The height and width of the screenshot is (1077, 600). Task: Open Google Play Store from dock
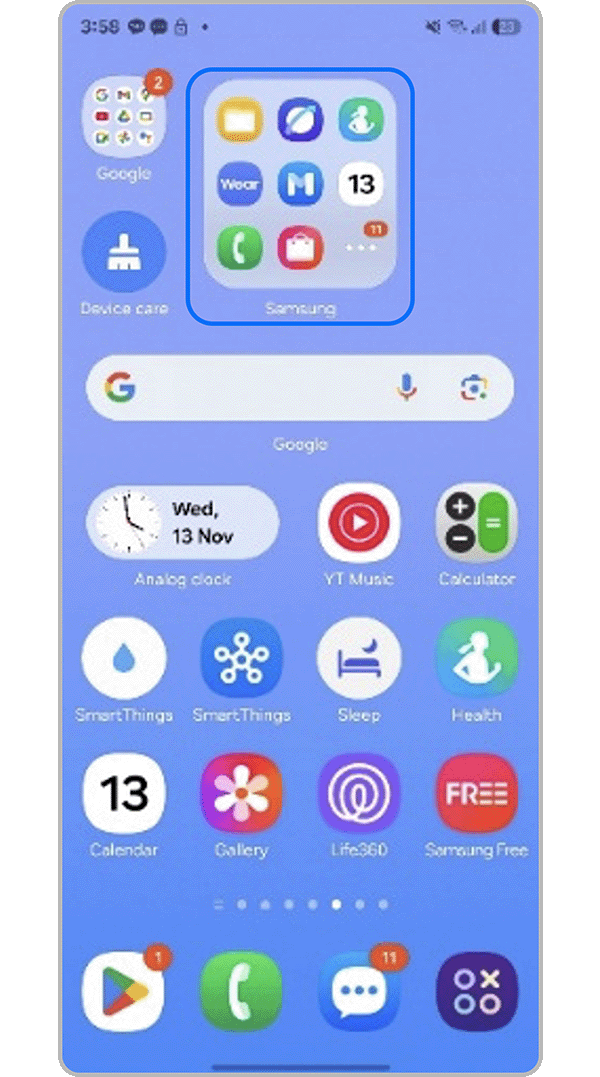click(x=124, y=992)
